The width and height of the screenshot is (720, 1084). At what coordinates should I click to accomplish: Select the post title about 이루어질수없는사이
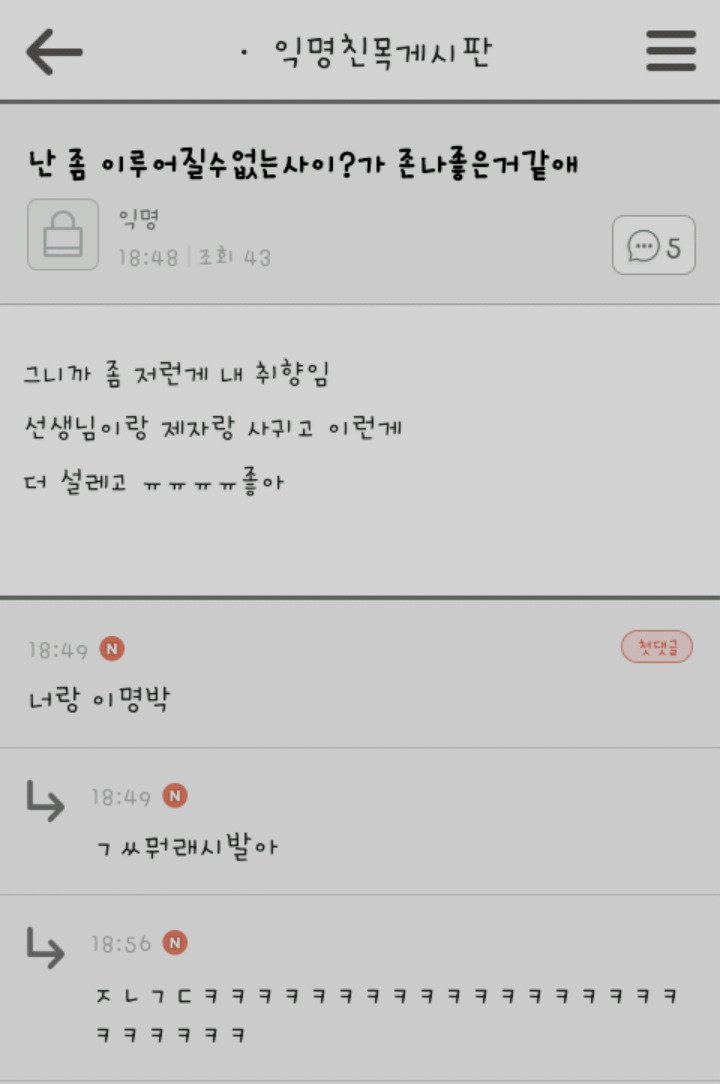pos(300,160)
